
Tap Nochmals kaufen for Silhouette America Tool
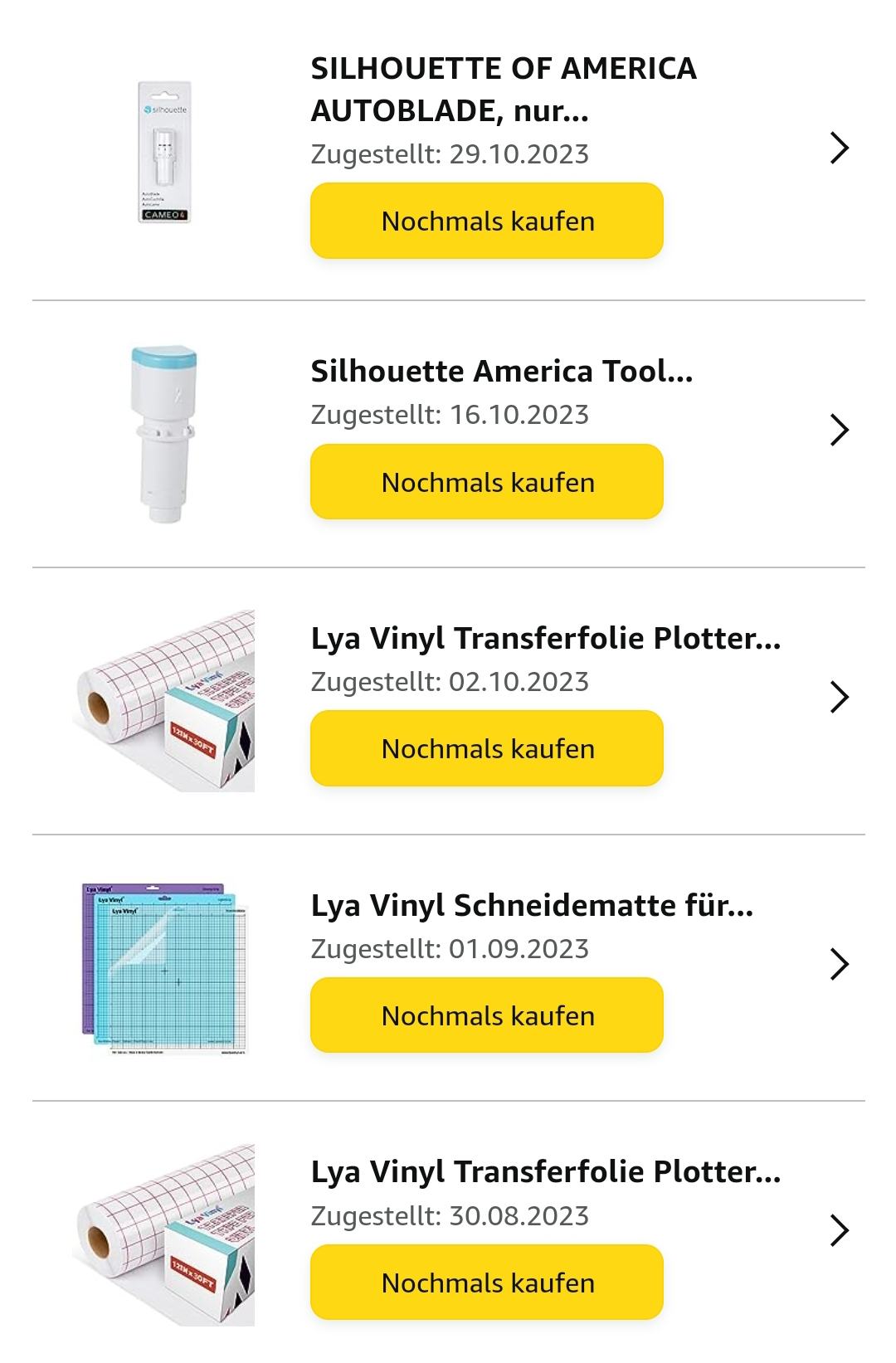coord(487,483)
